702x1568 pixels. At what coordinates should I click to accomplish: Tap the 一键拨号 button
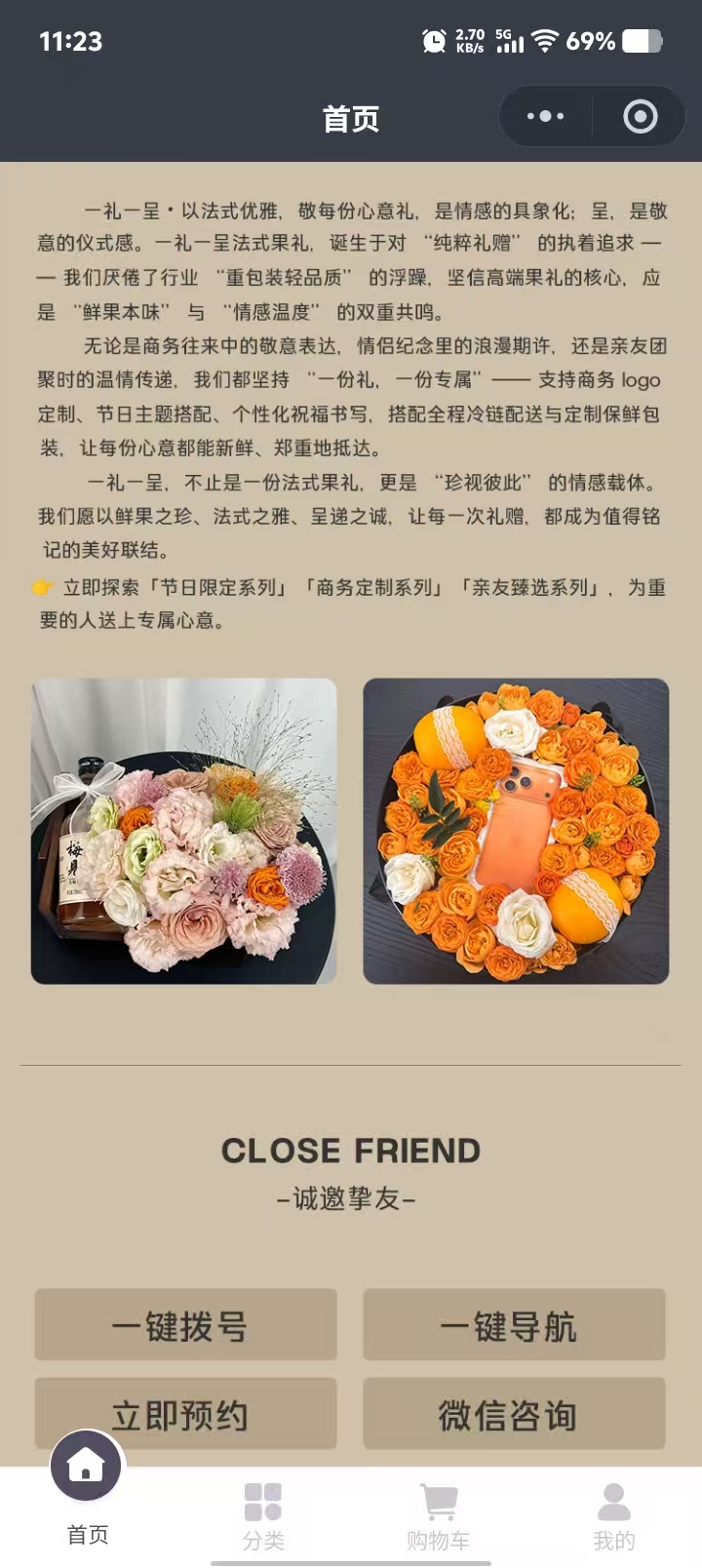pos(185,1325)
